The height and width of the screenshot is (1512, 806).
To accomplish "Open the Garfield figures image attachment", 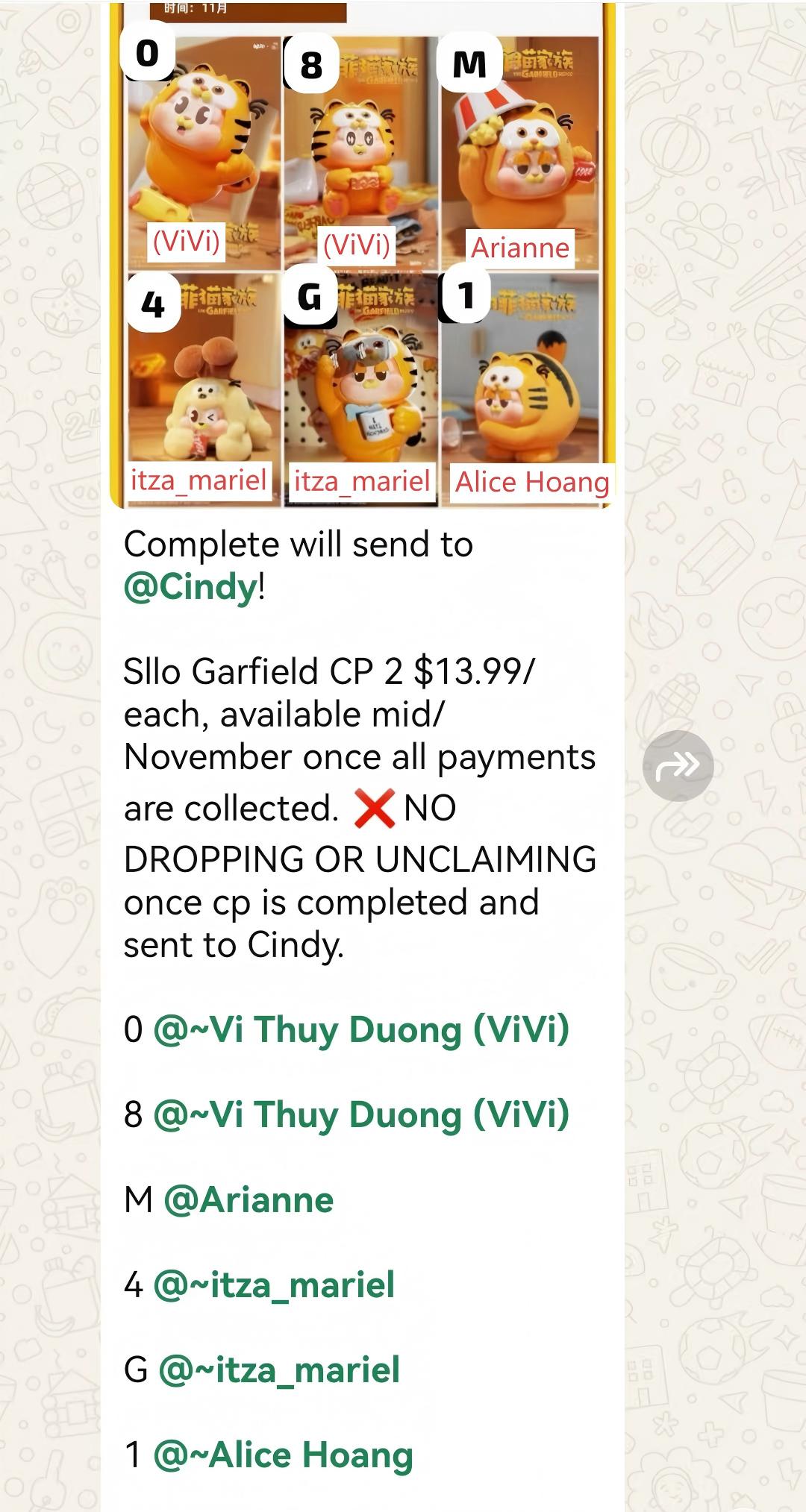I will (363, 254).
